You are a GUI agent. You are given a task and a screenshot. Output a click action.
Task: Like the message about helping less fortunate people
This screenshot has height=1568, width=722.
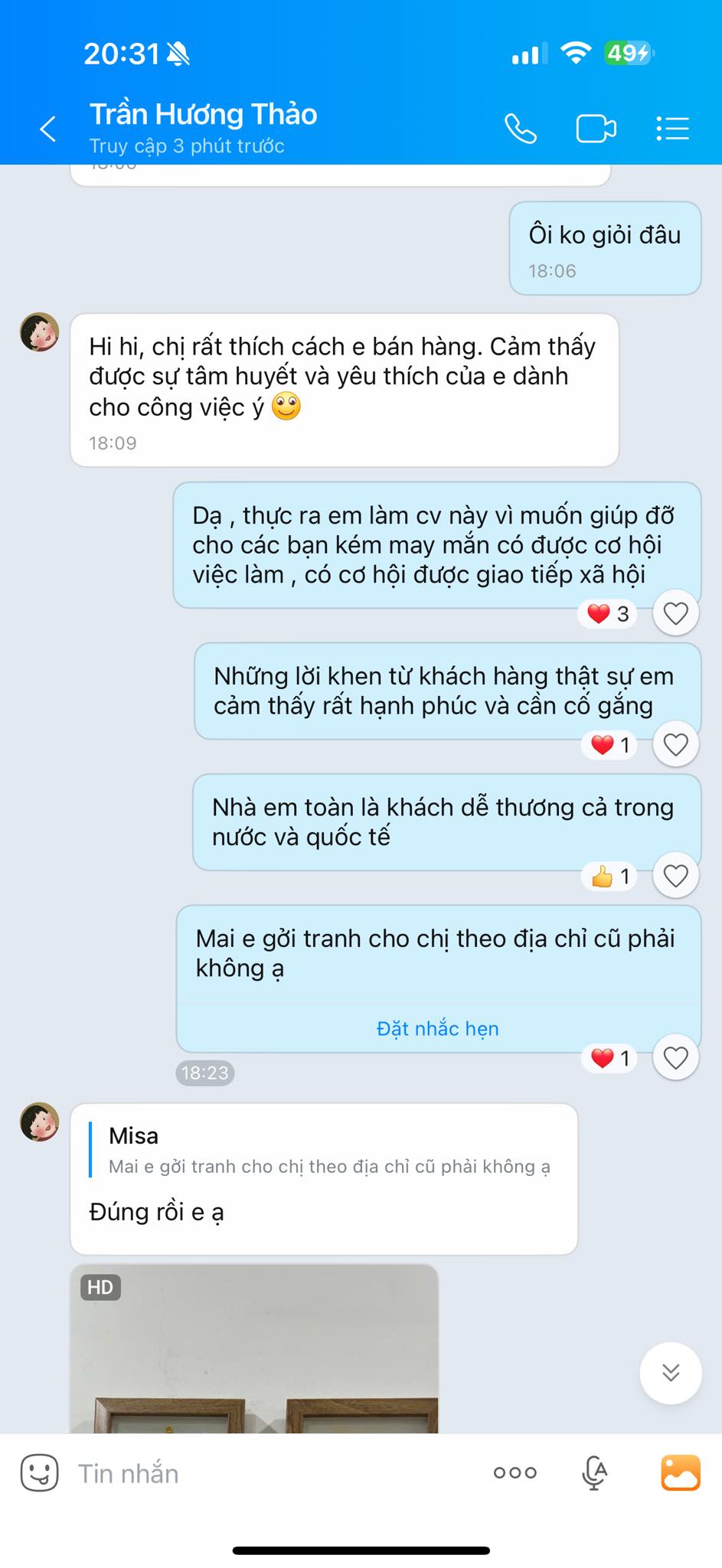675,613
